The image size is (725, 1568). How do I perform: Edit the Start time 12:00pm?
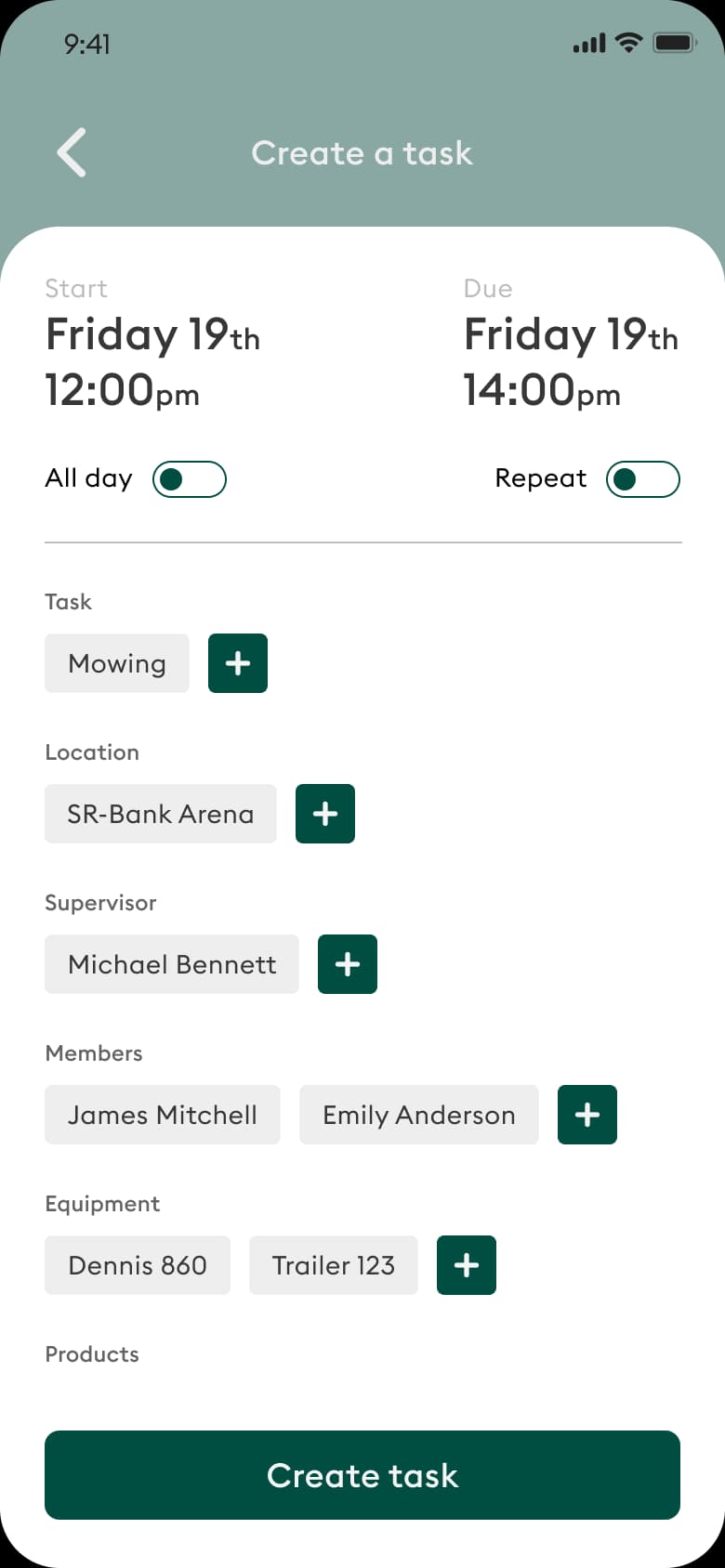click(x=122, y=392)
